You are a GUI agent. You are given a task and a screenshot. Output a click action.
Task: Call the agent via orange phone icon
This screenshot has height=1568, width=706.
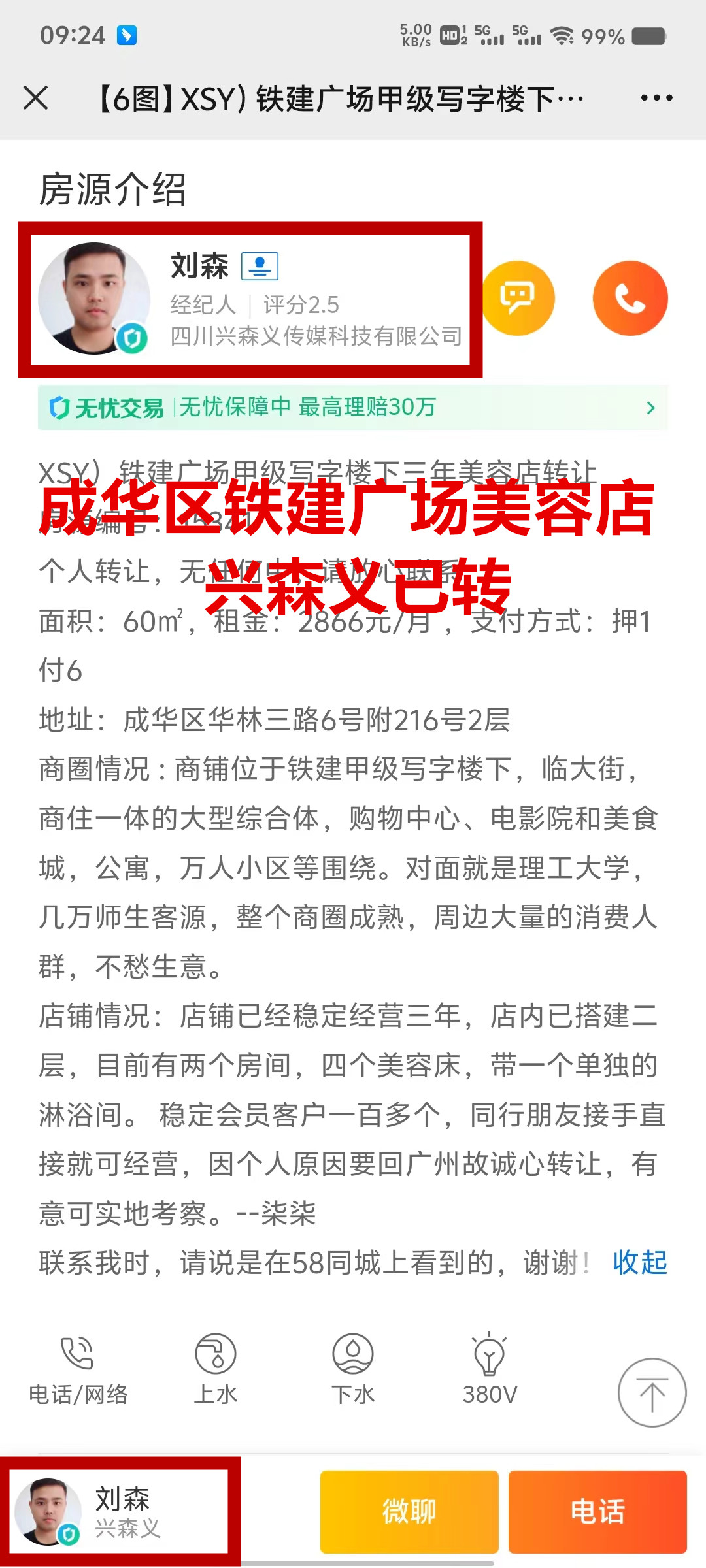click(630, 298)
